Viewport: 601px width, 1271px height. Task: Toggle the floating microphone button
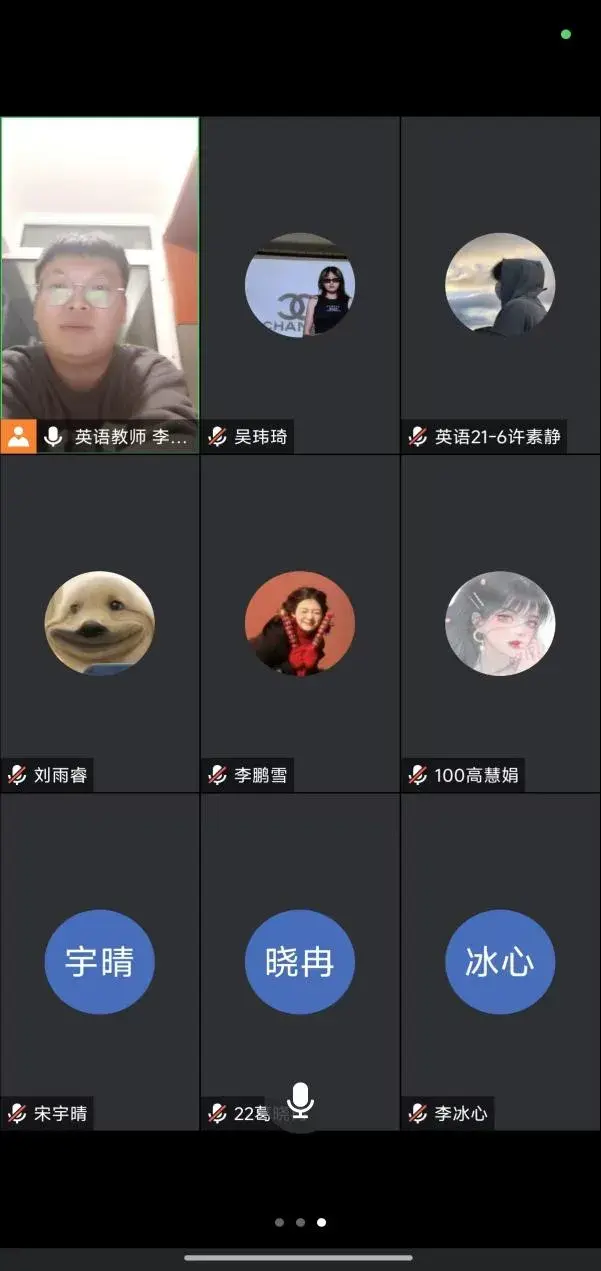click(x=300, y=1101)
